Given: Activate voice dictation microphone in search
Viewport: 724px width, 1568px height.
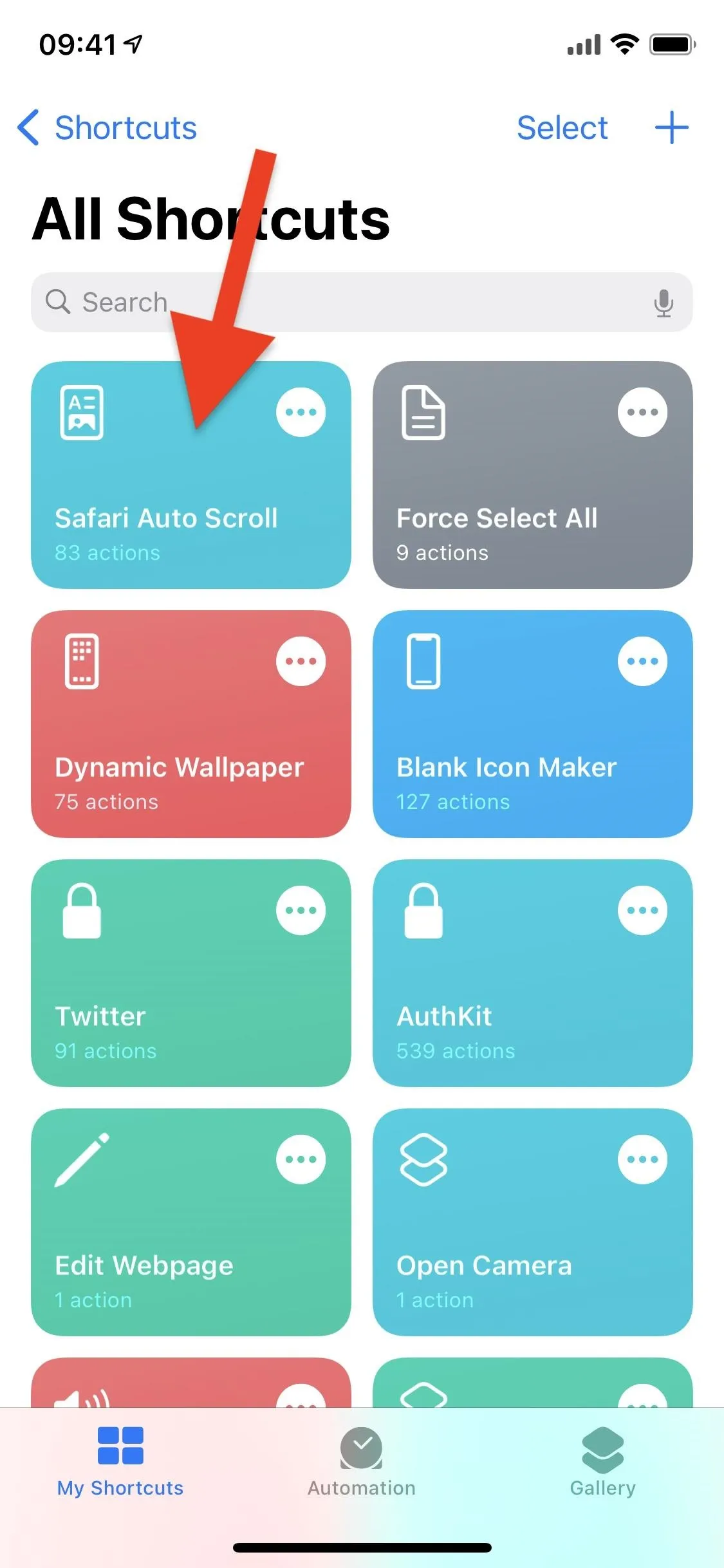Looking at the screenshot, I should point(664,303).
